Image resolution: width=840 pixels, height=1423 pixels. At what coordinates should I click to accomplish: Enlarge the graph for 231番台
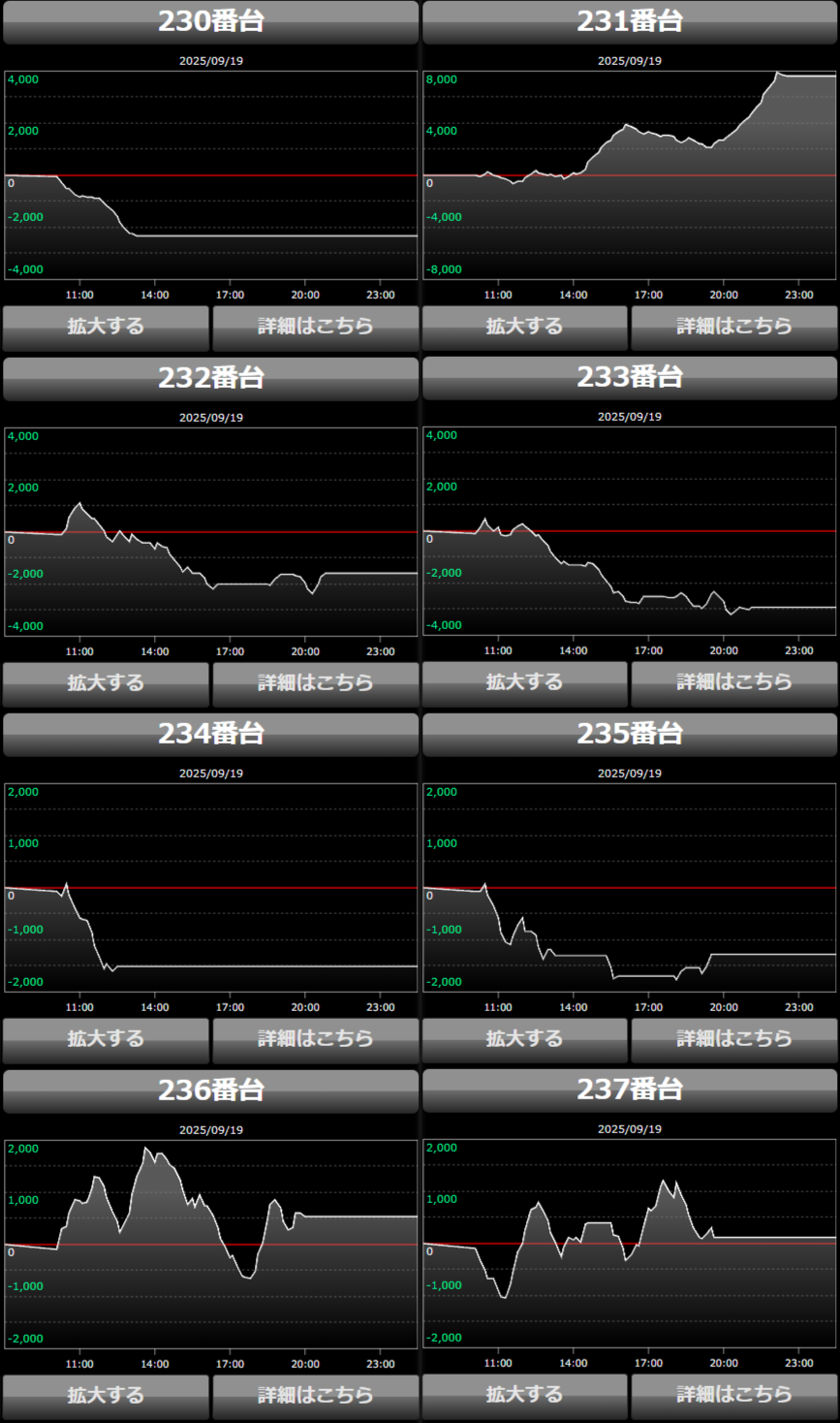click(x=524, y=327)
